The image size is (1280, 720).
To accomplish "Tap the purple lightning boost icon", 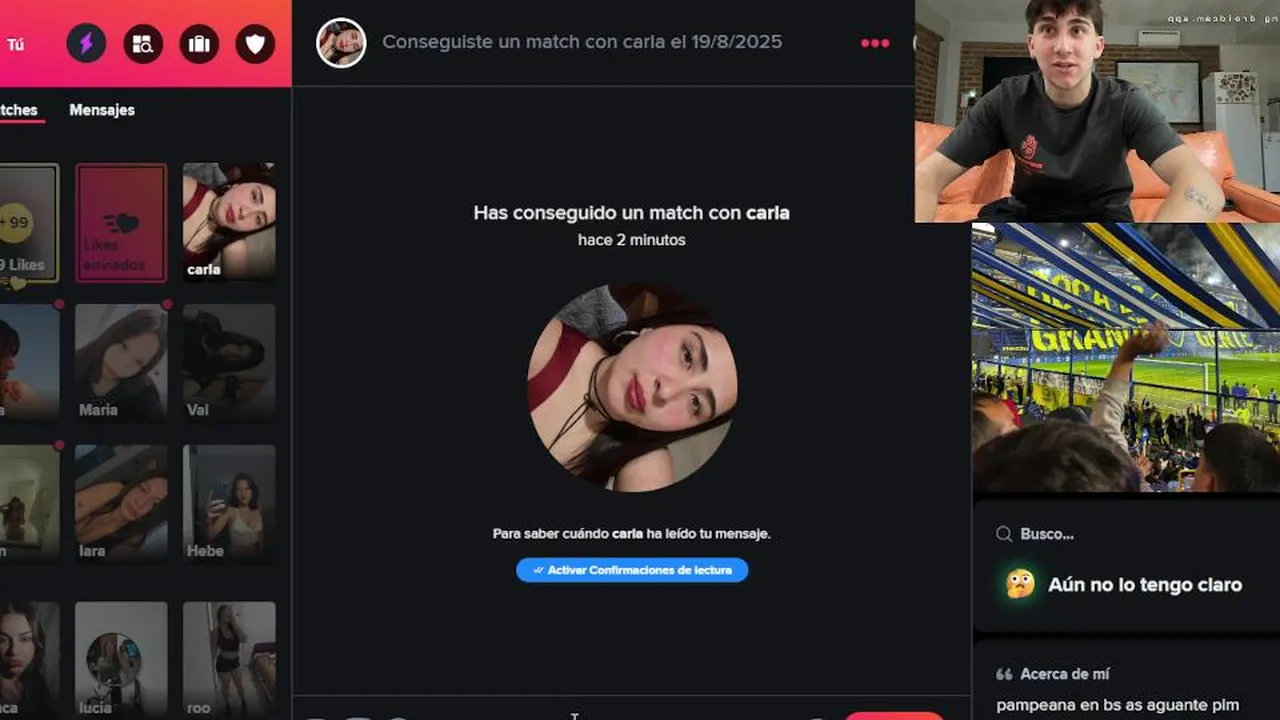I will click(86, 44).
